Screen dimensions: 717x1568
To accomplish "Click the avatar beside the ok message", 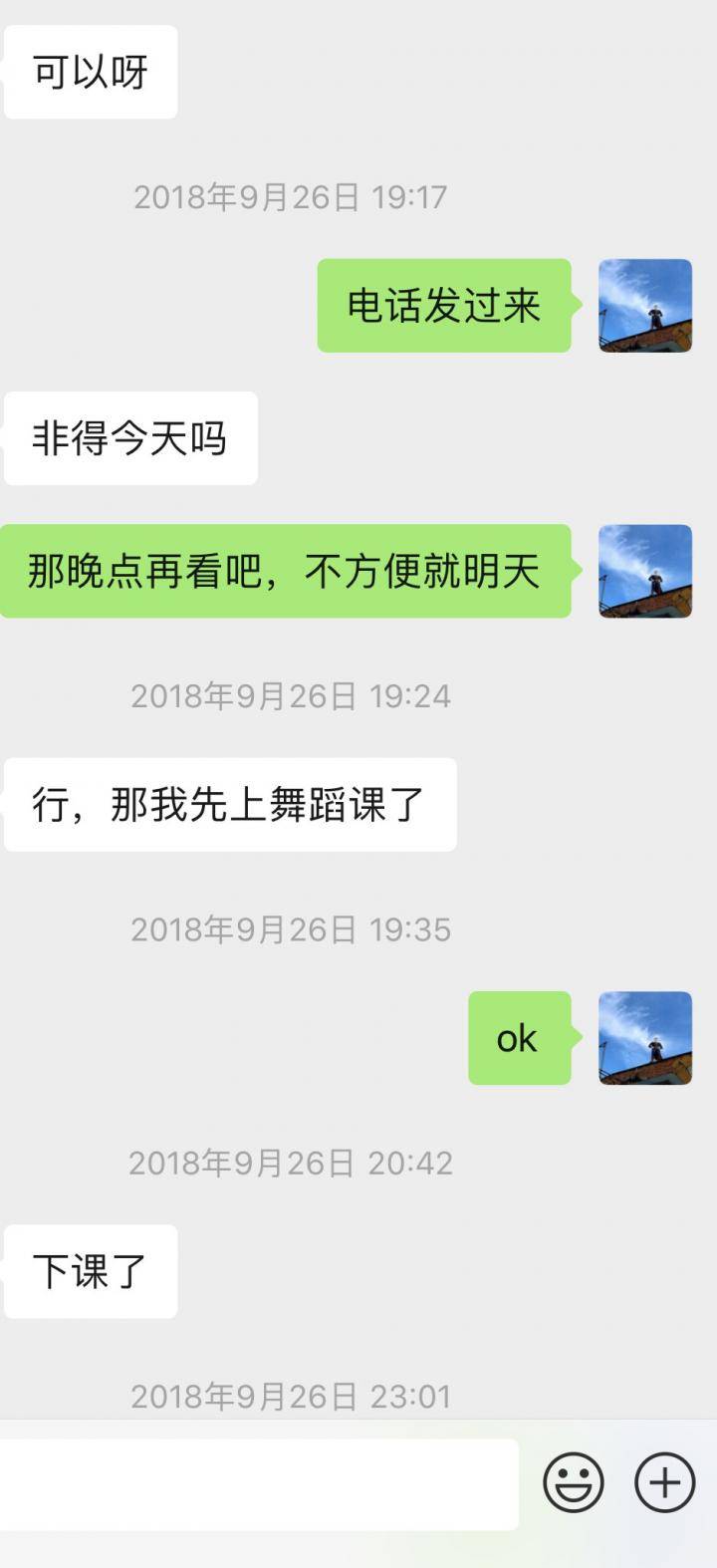I will click(643, 1037).
